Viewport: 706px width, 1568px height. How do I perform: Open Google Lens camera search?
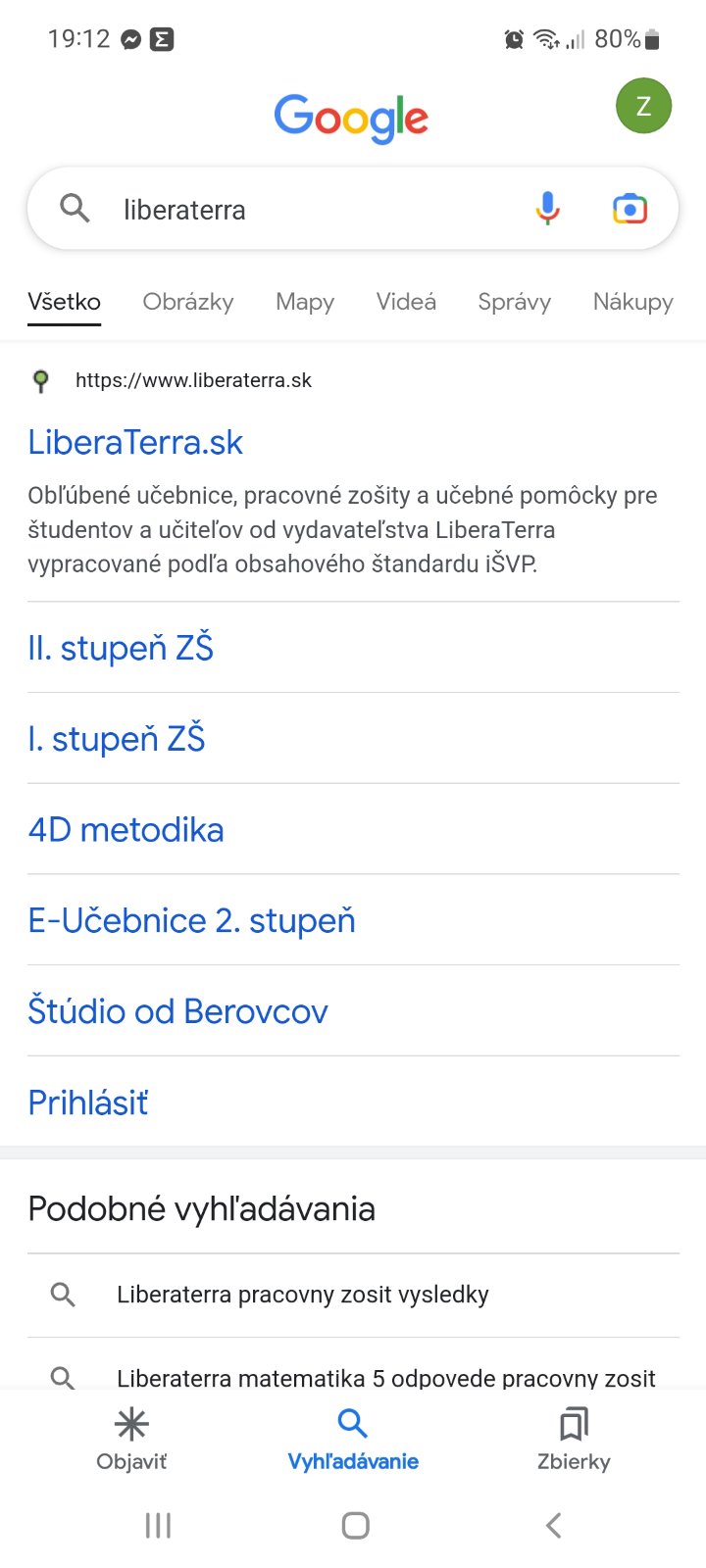tap(630, 209)
